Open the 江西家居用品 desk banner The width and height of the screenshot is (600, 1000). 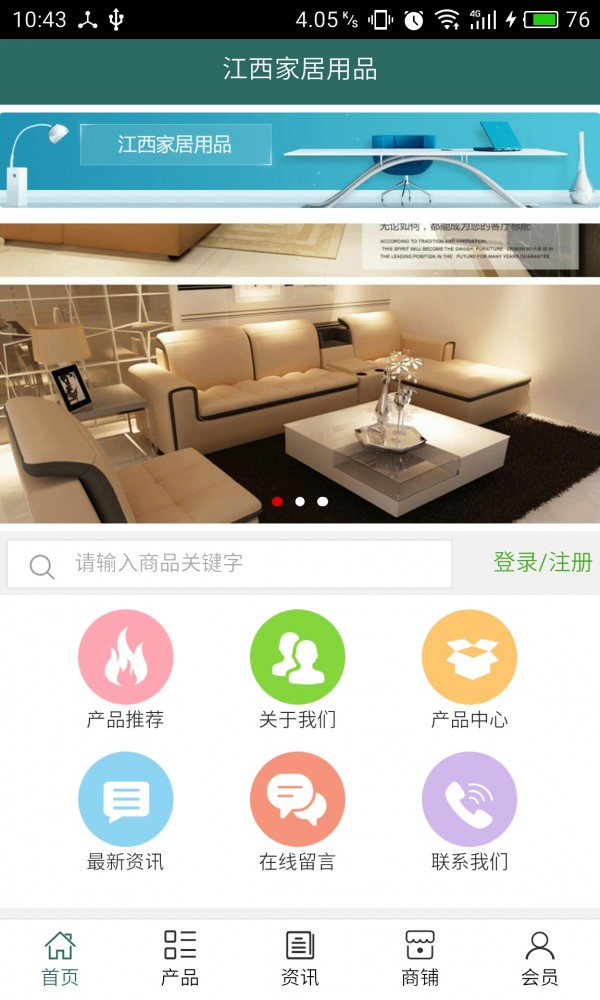(300, 160)
